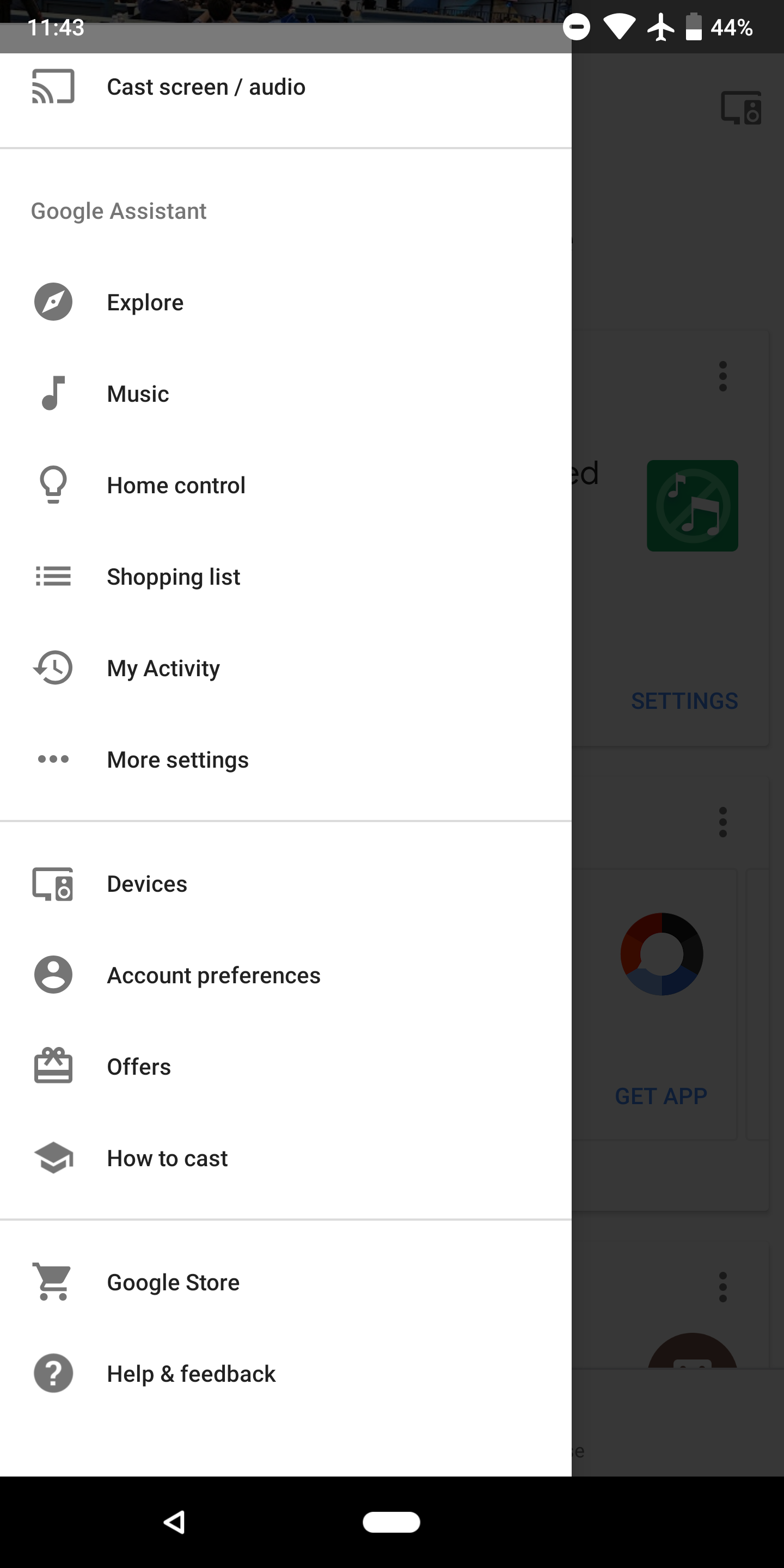Open the top card's overflow menu
Viewport: 784px width, 1568px height.
tap(722, 376)
